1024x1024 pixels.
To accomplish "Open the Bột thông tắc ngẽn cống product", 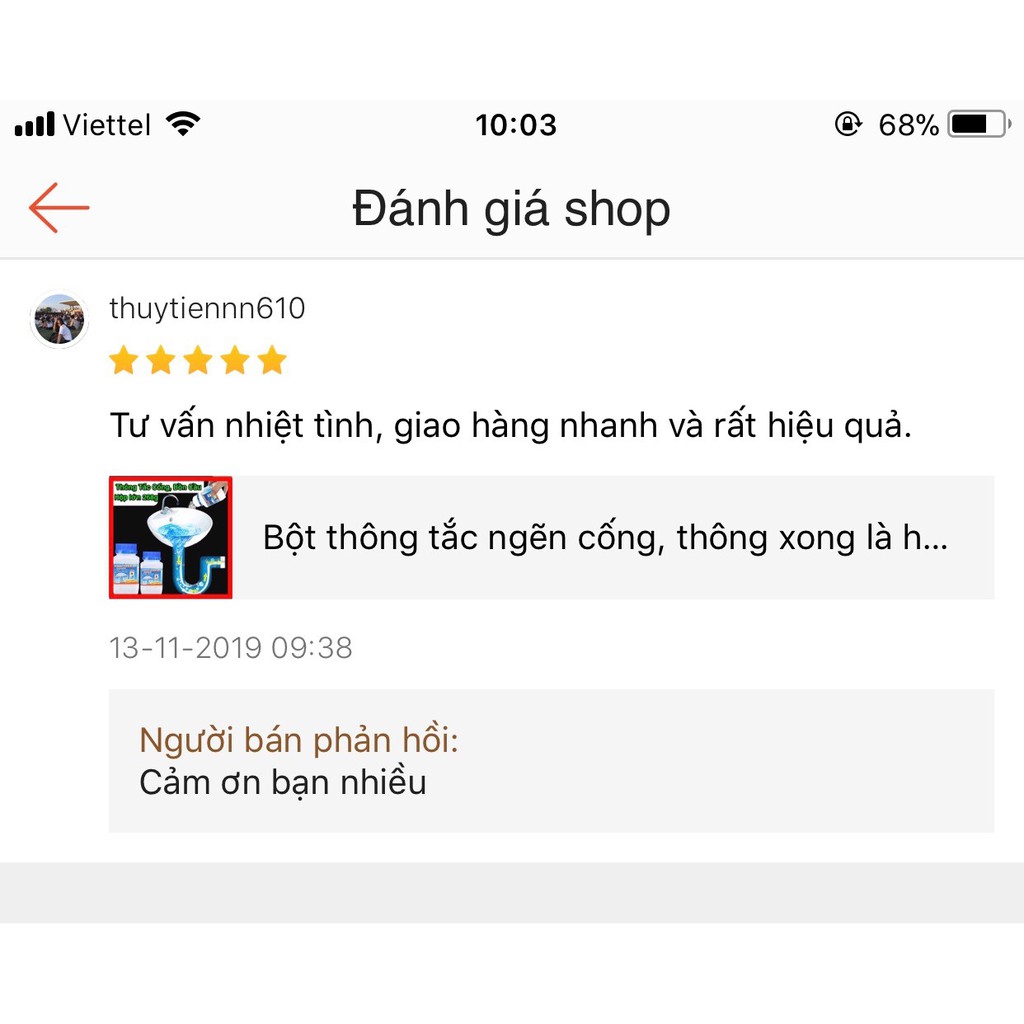I will [x=551, y=538].
